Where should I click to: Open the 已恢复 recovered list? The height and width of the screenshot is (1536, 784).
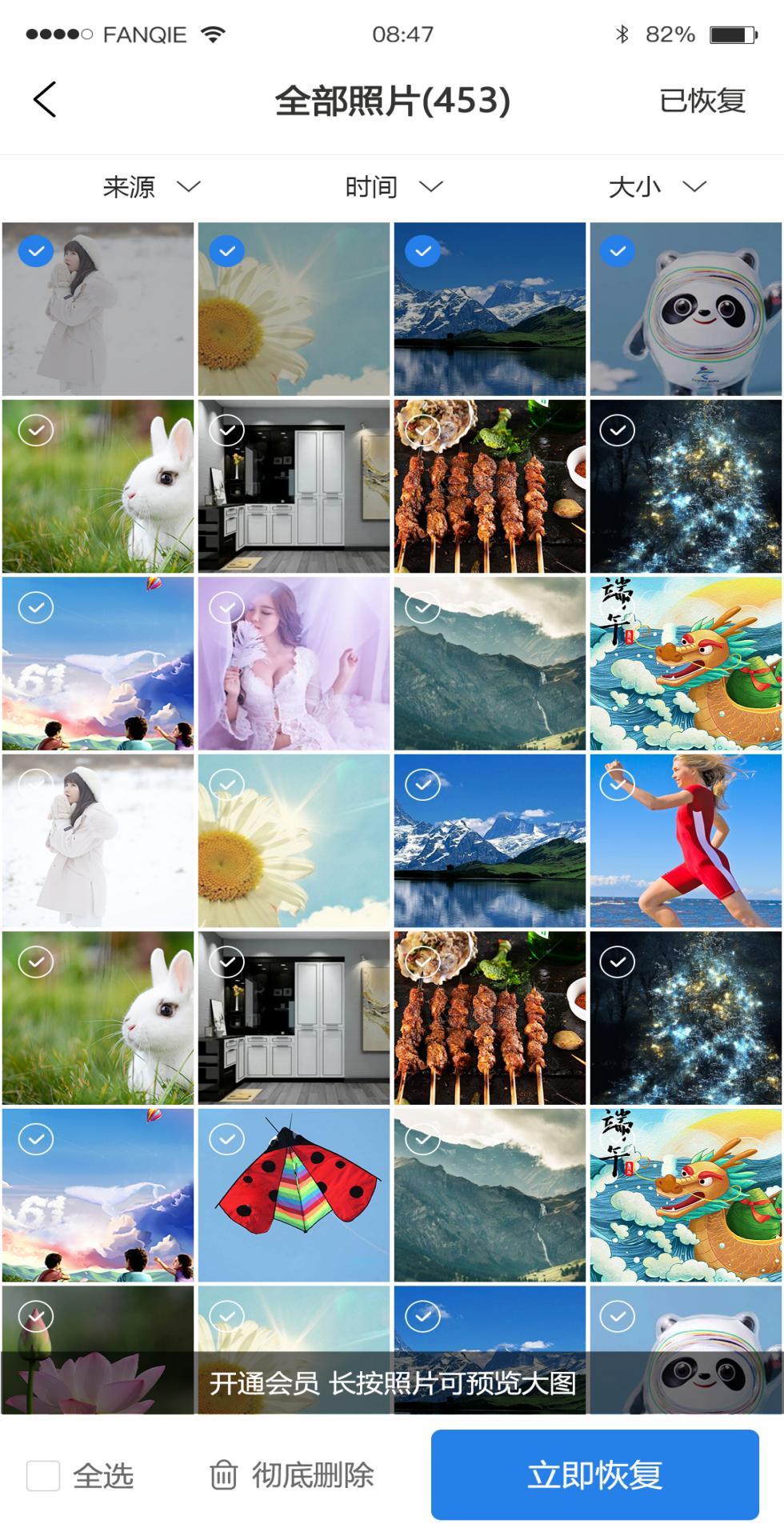(x=702, y=101)
